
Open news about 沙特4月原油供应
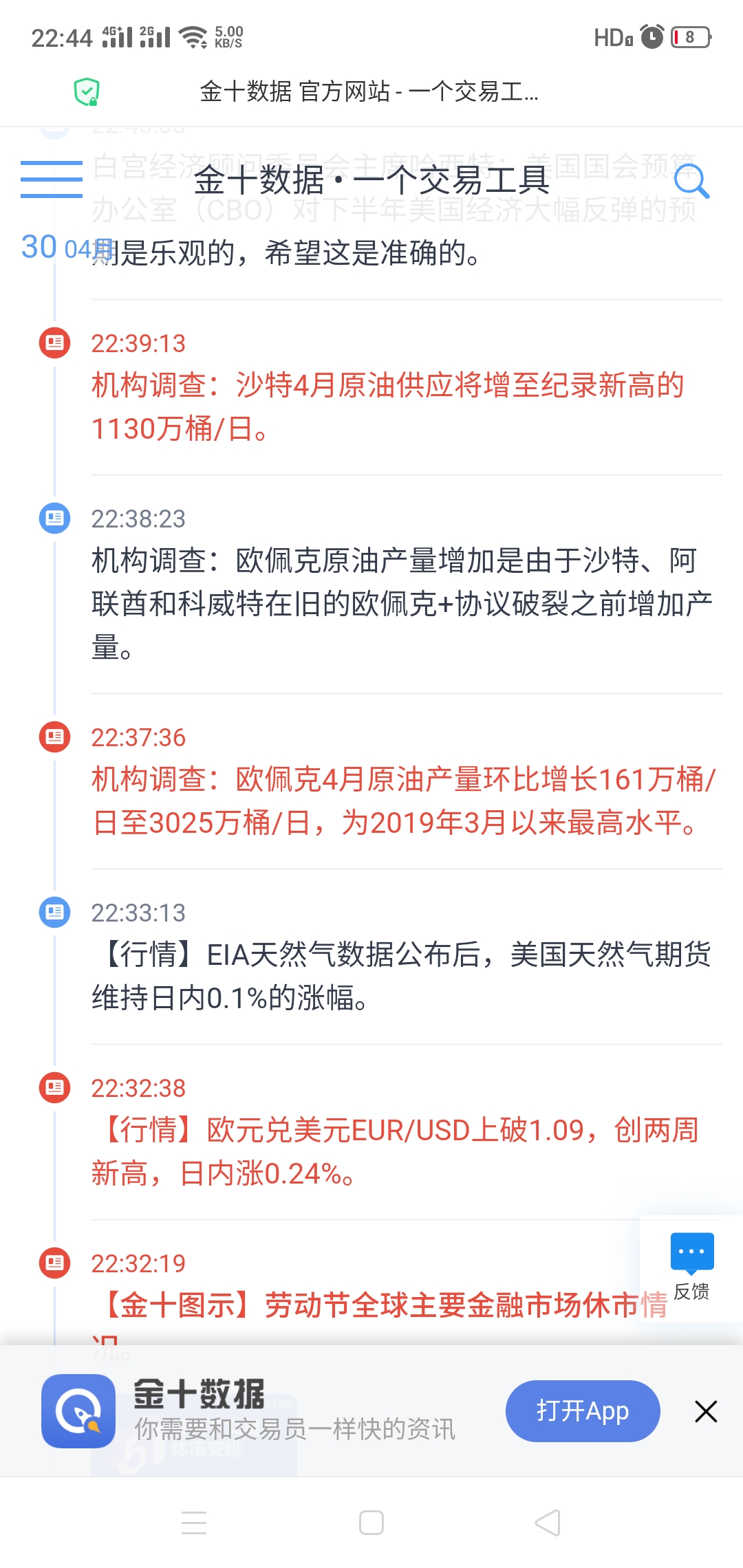(x=388, y=407)
